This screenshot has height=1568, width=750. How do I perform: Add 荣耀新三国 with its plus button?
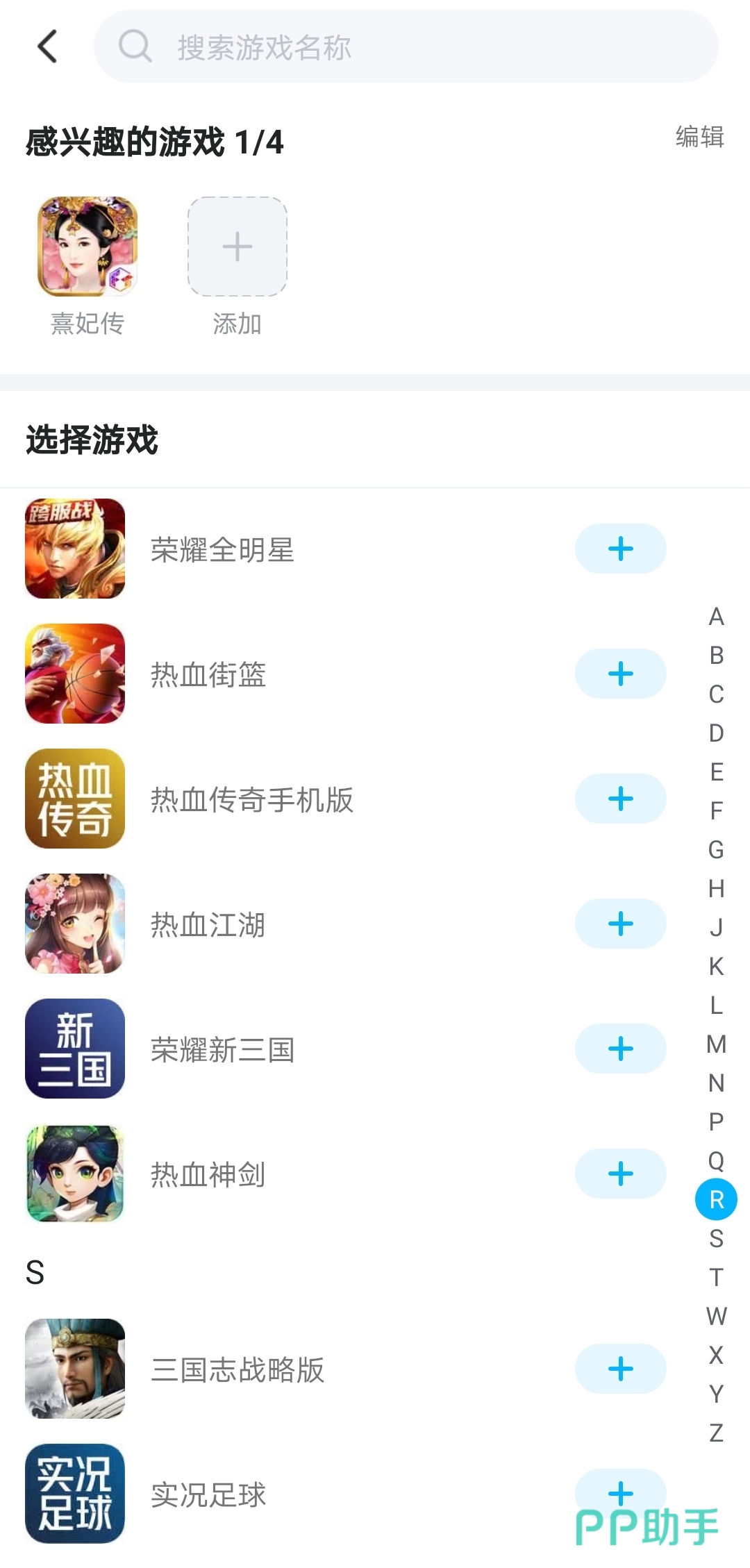[x=620, y=1049]
